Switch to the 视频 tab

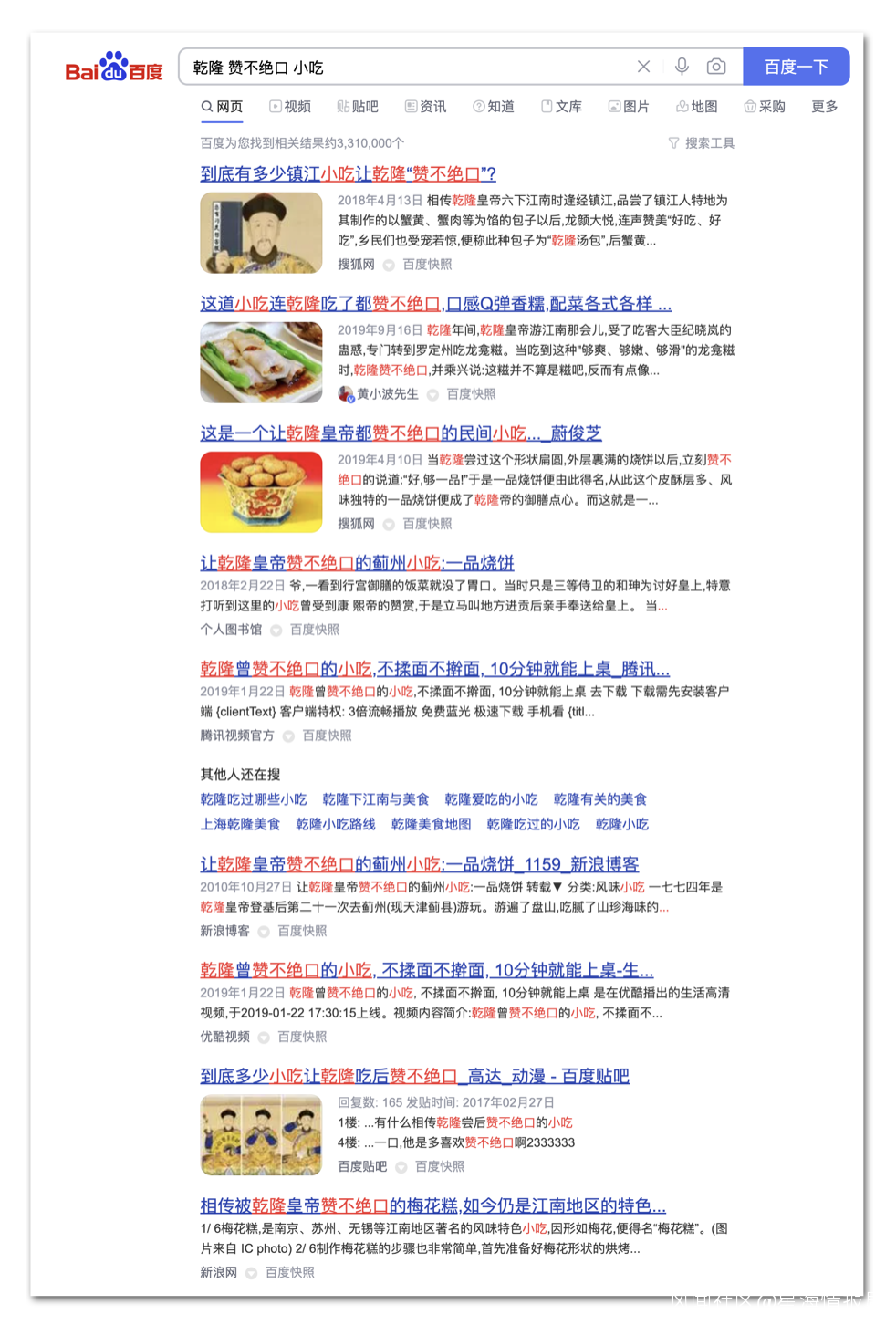[x=290, y=107]
